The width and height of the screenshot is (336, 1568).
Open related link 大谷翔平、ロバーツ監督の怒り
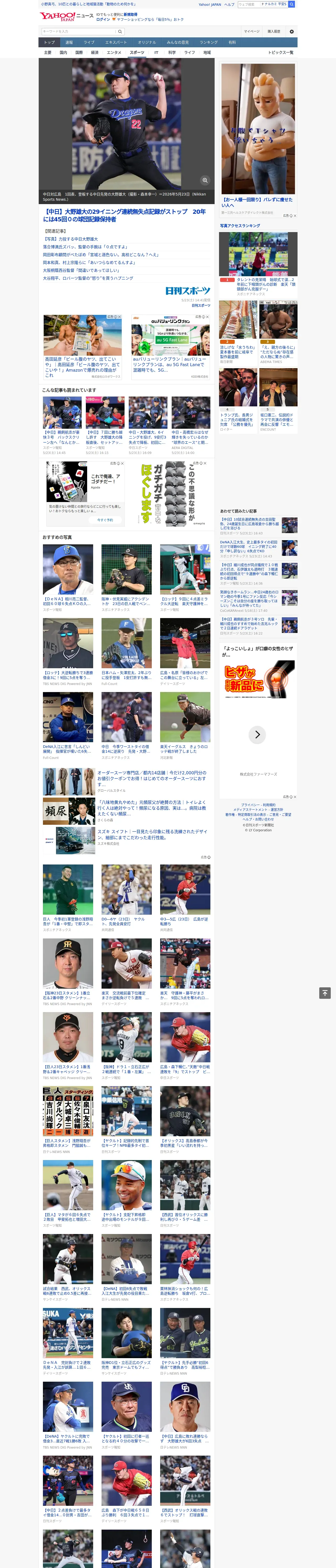tap(88, 278)
